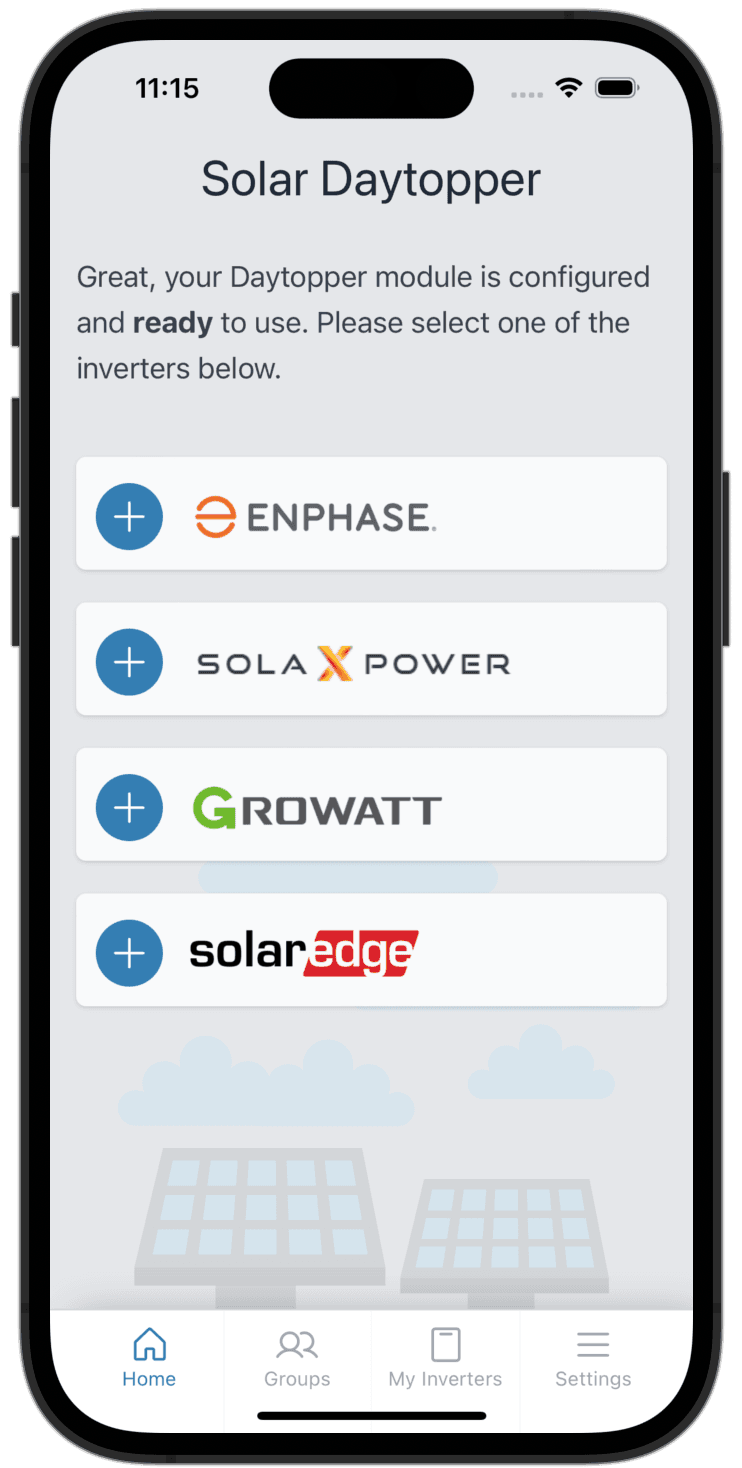Go to the Settings tab
742x1468 pixels.
(593, 1358)
